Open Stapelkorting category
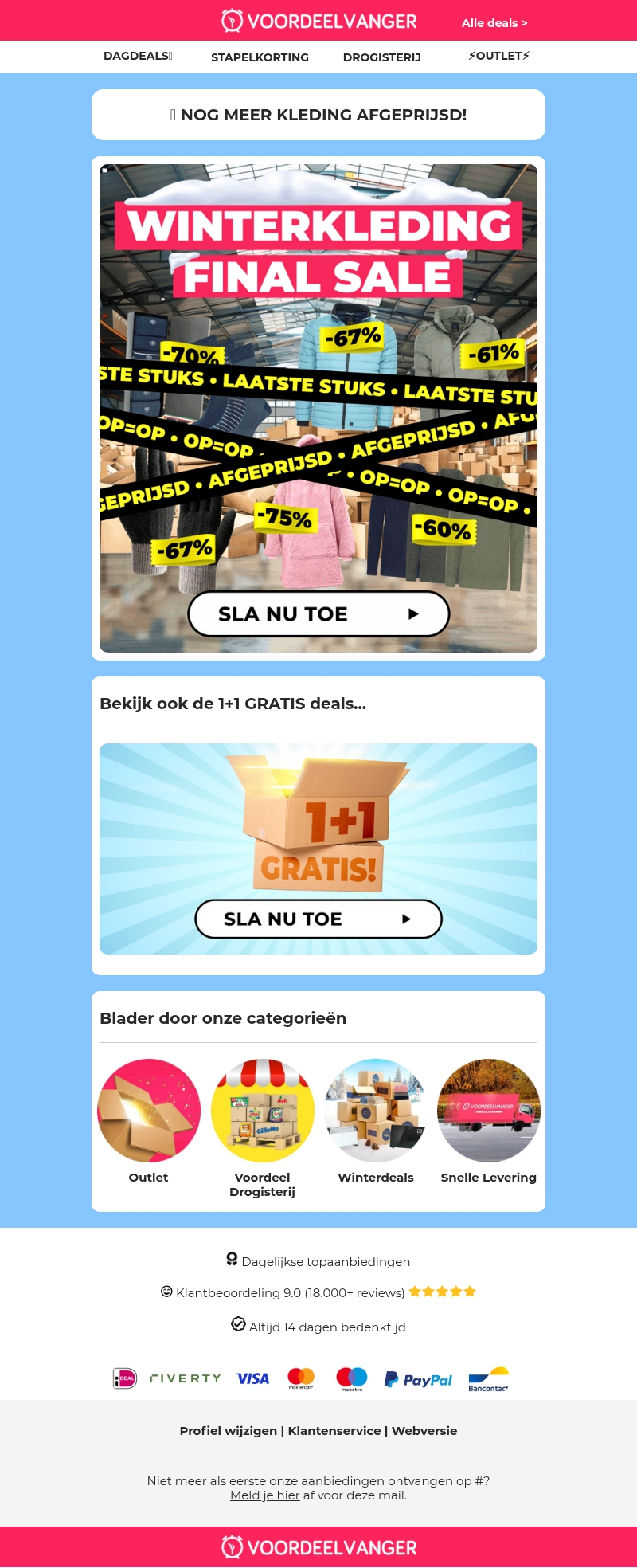 (260, 57)
